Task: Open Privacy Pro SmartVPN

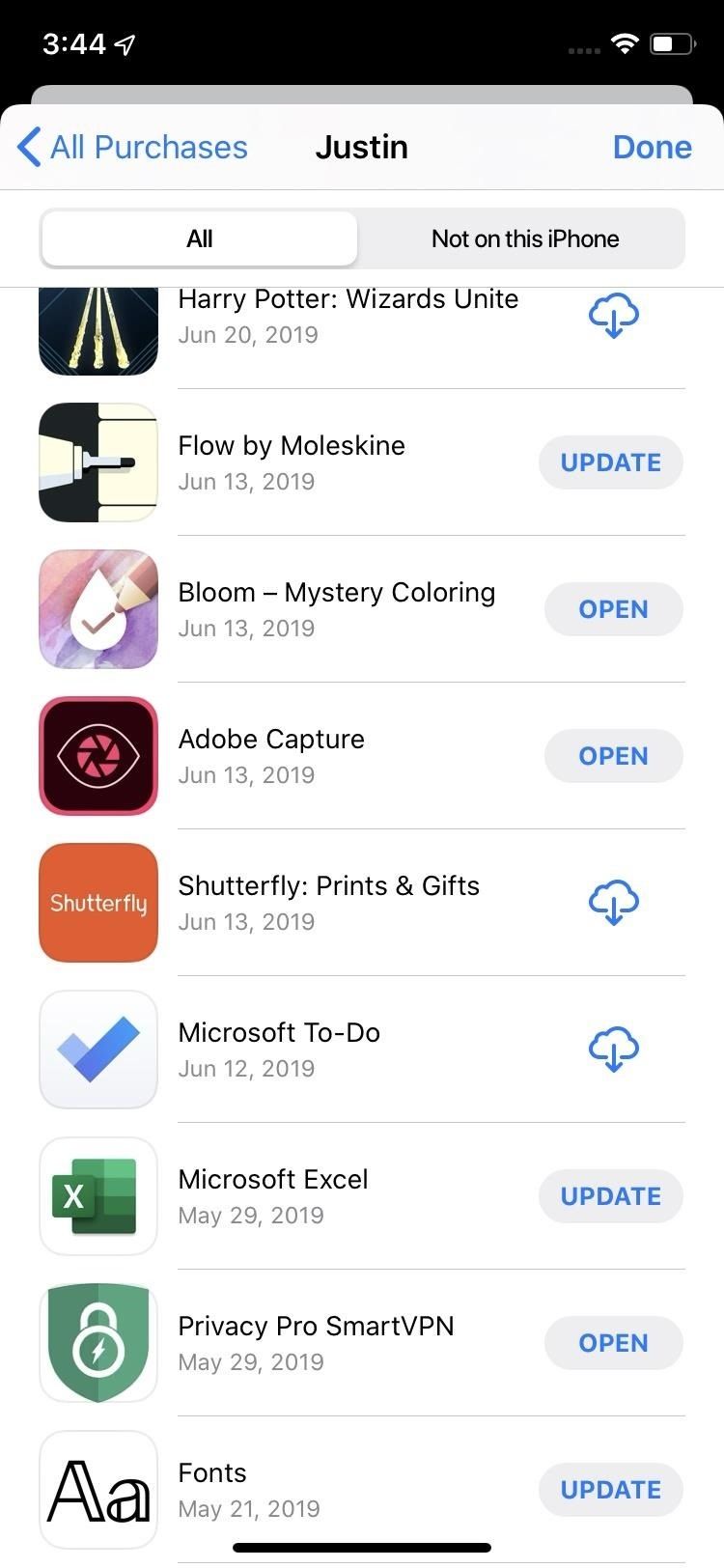Action: (x=613, y=1342)
